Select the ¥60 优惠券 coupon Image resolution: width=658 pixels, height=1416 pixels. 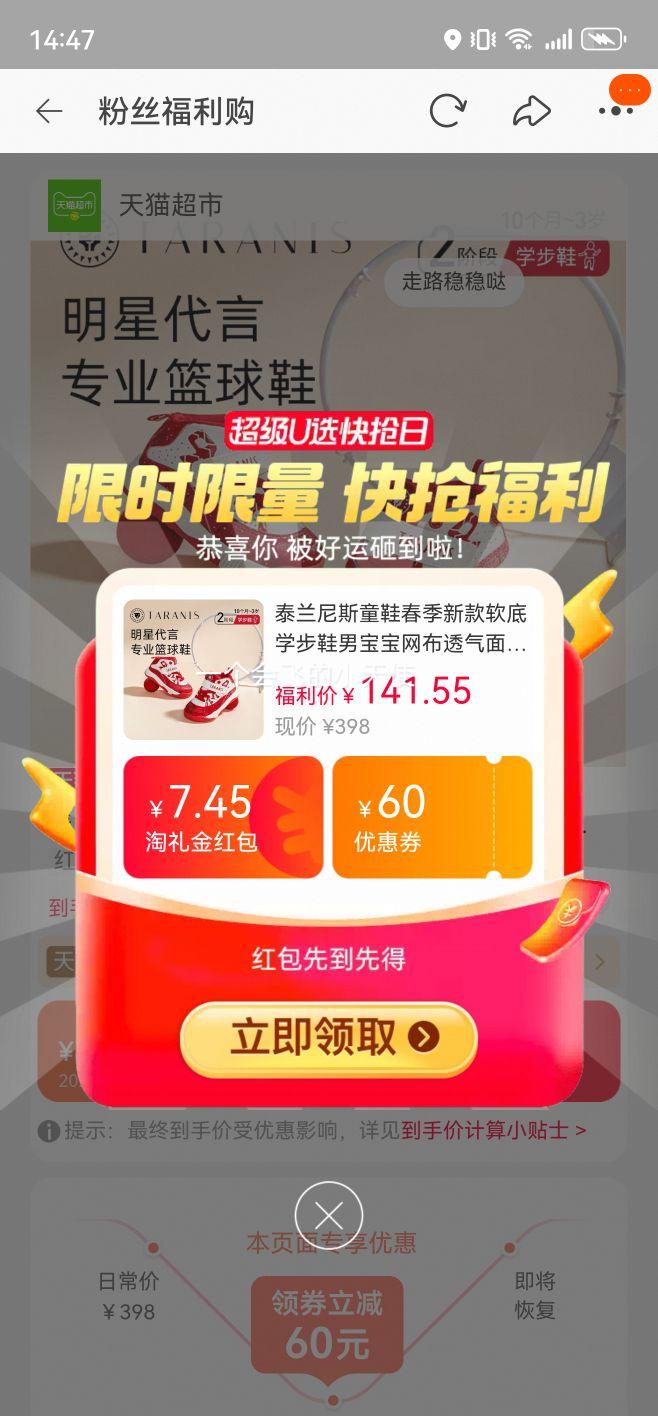[431, 817]
